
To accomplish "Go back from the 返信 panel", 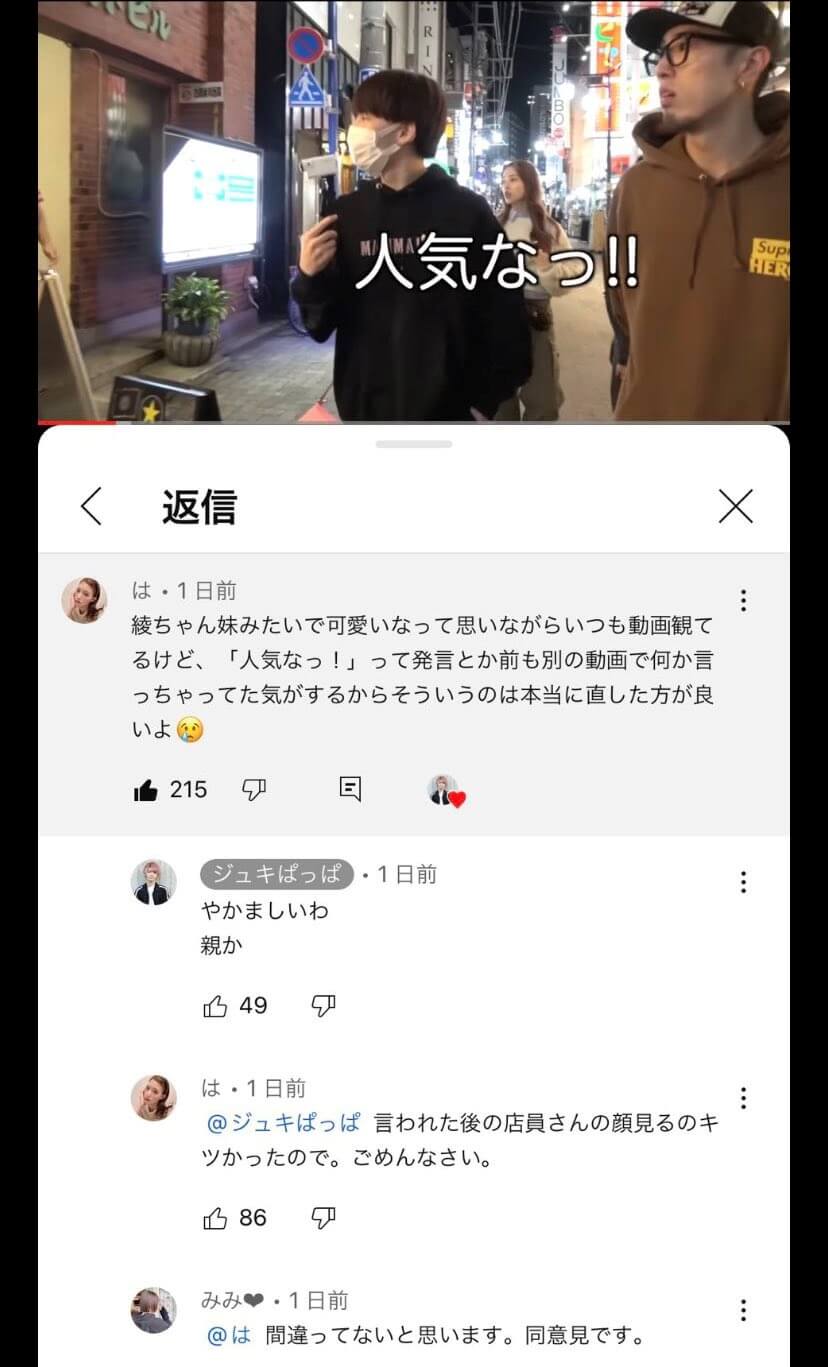I will 91,507.
